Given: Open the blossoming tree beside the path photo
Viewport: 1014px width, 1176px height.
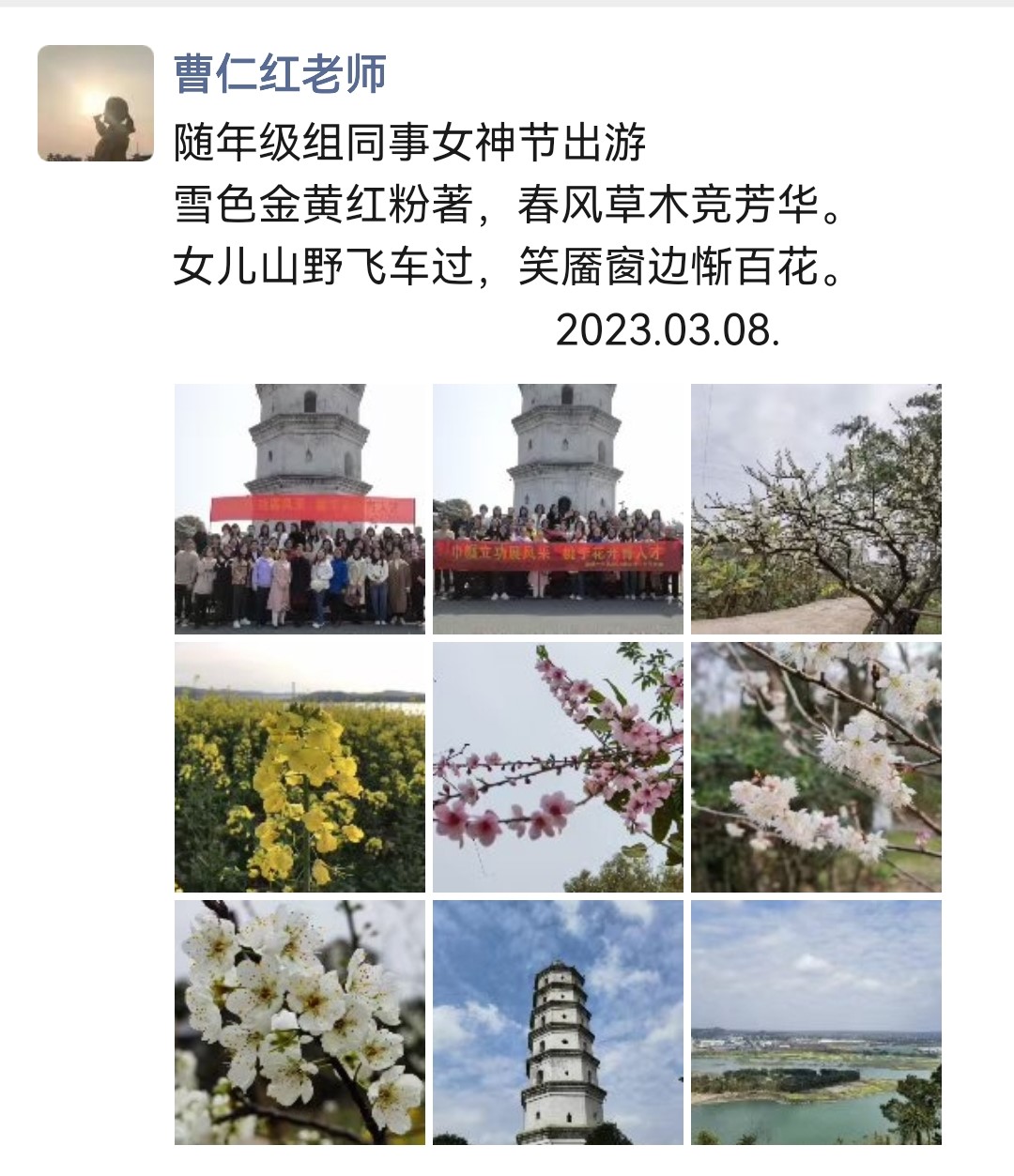Looking at the screenshot, I should pos(816,509).
